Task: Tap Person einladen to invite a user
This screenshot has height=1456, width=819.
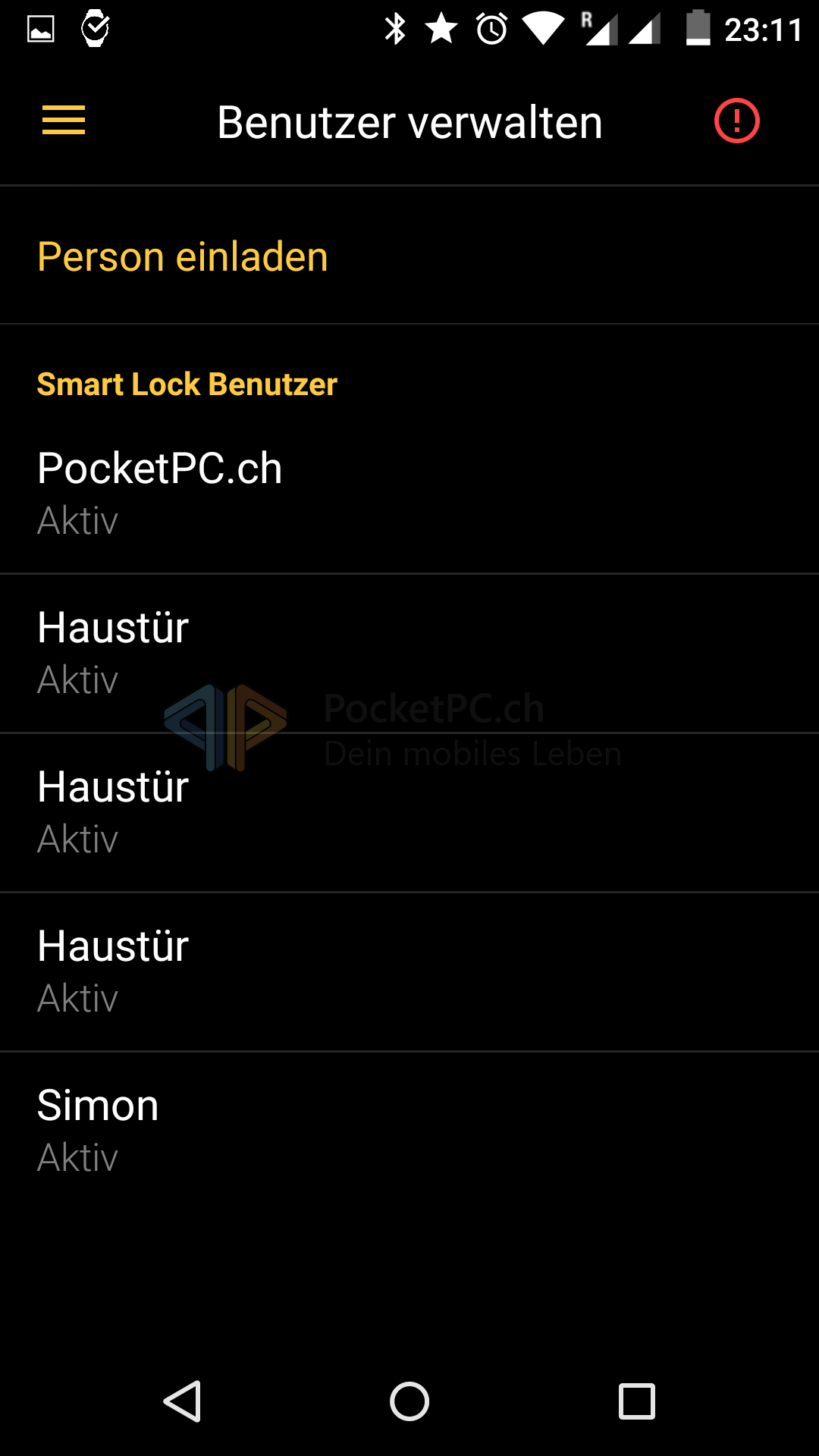Action: tap(183, 256)
